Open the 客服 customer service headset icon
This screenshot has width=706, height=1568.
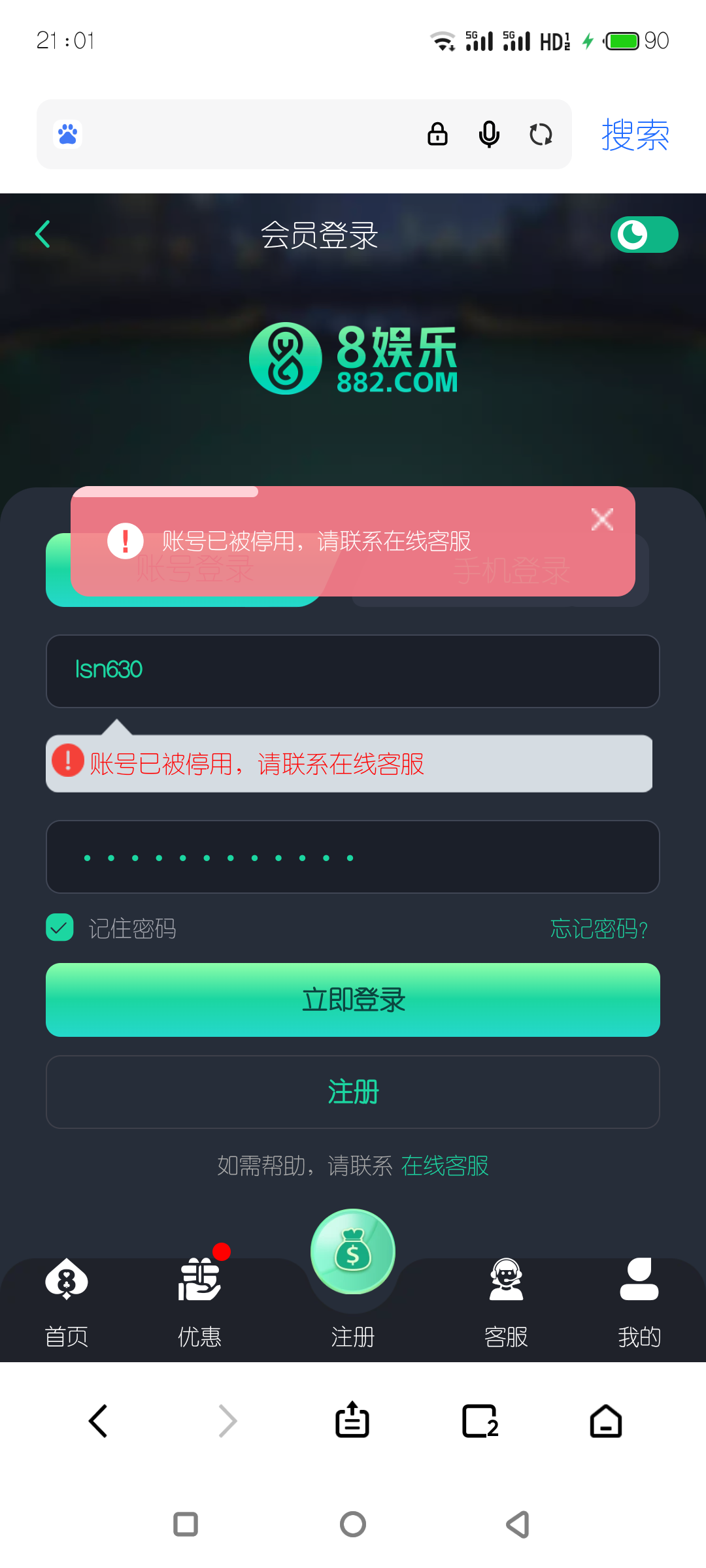tap(507, 1280)
